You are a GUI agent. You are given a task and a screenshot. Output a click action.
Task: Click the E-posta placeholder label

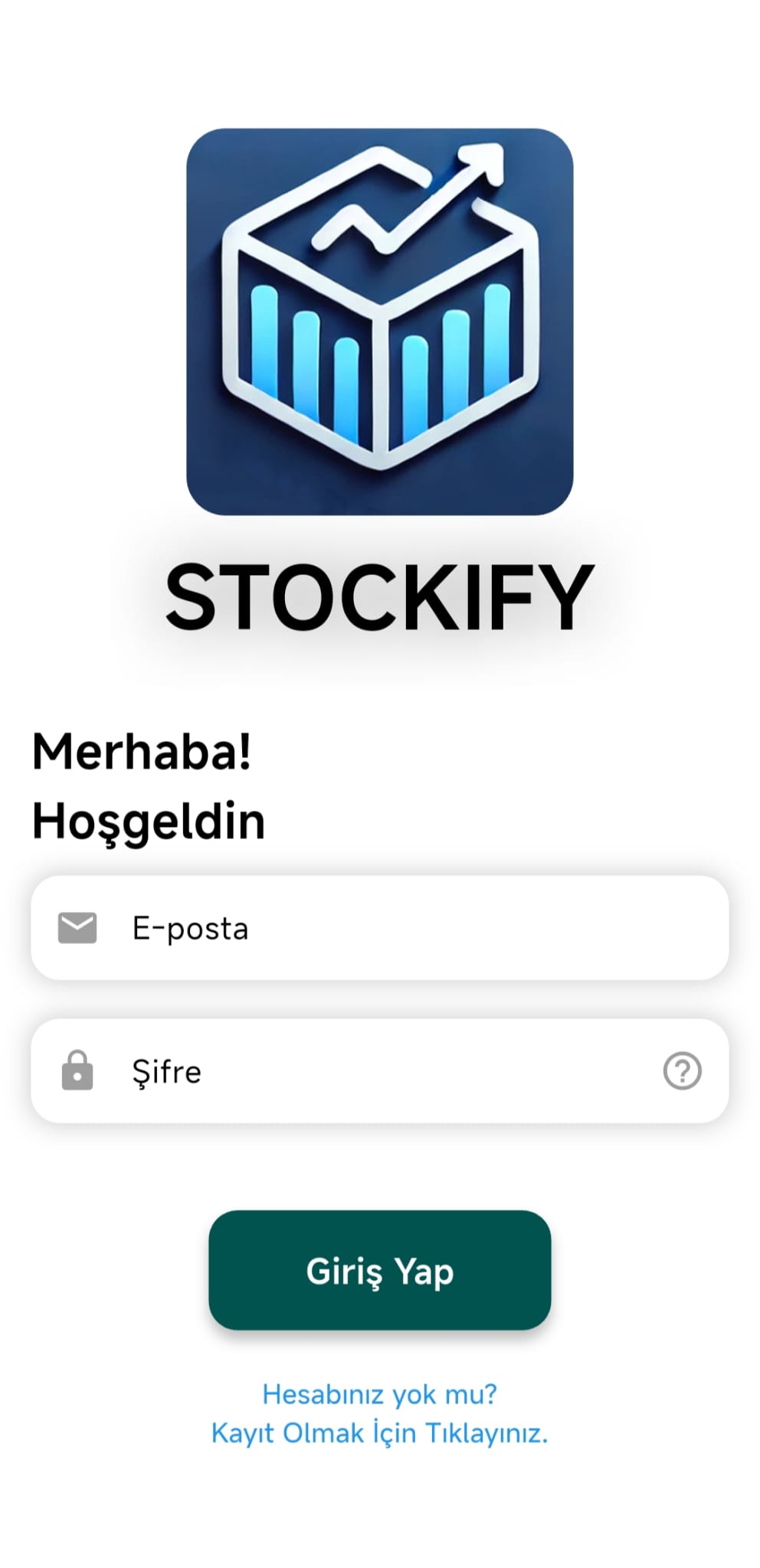click(190, 928)
